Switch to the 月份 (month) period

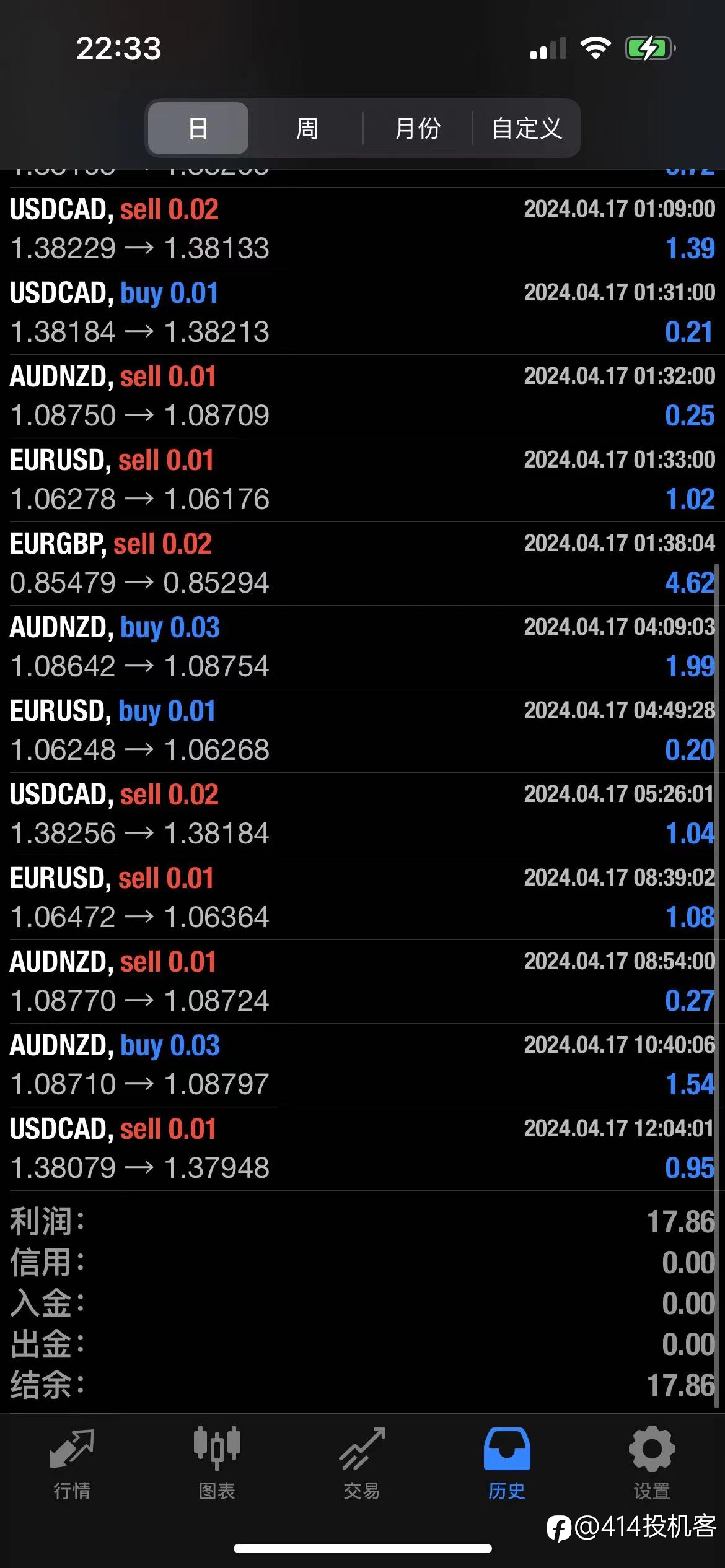(418, 128)
